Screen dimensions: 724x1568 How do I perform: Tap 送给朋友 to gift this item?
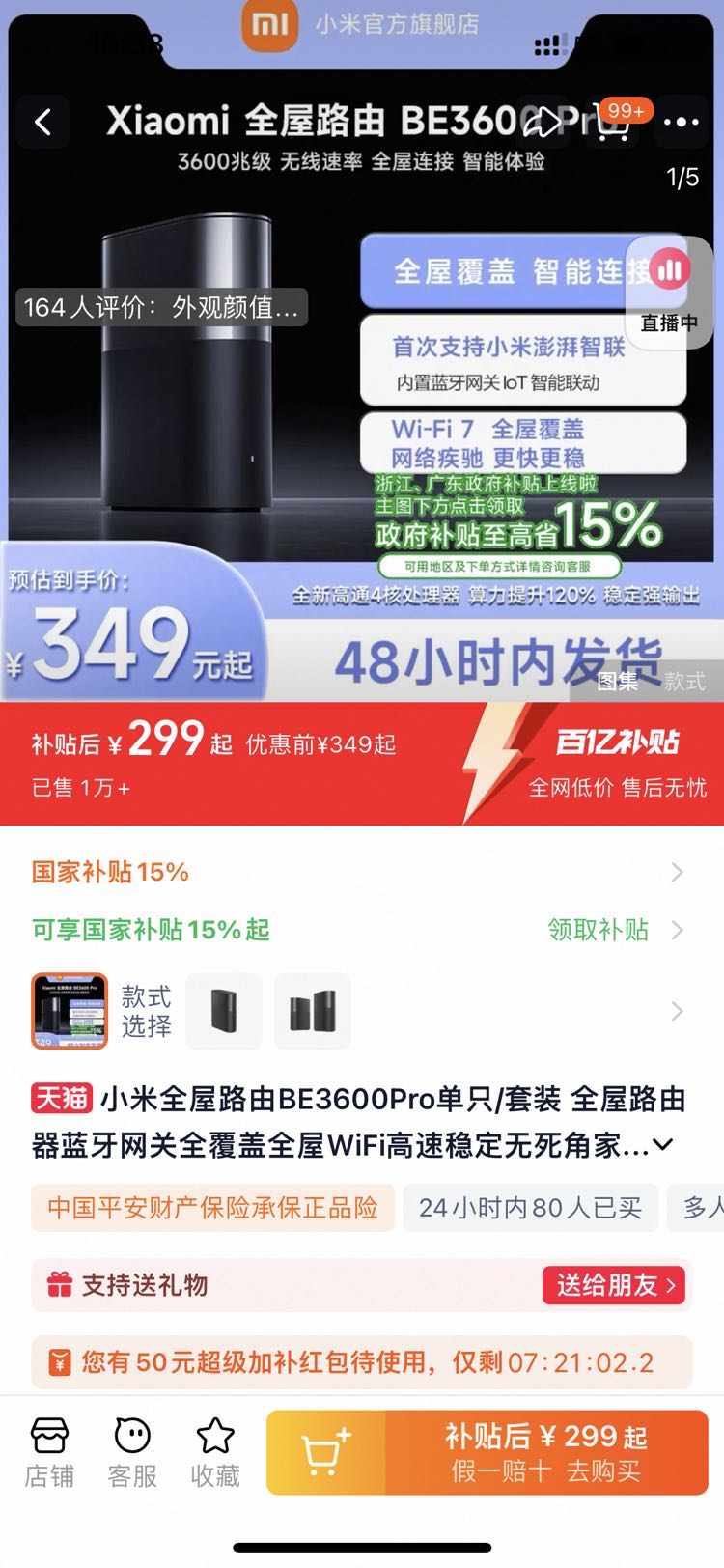point(613,1285)
